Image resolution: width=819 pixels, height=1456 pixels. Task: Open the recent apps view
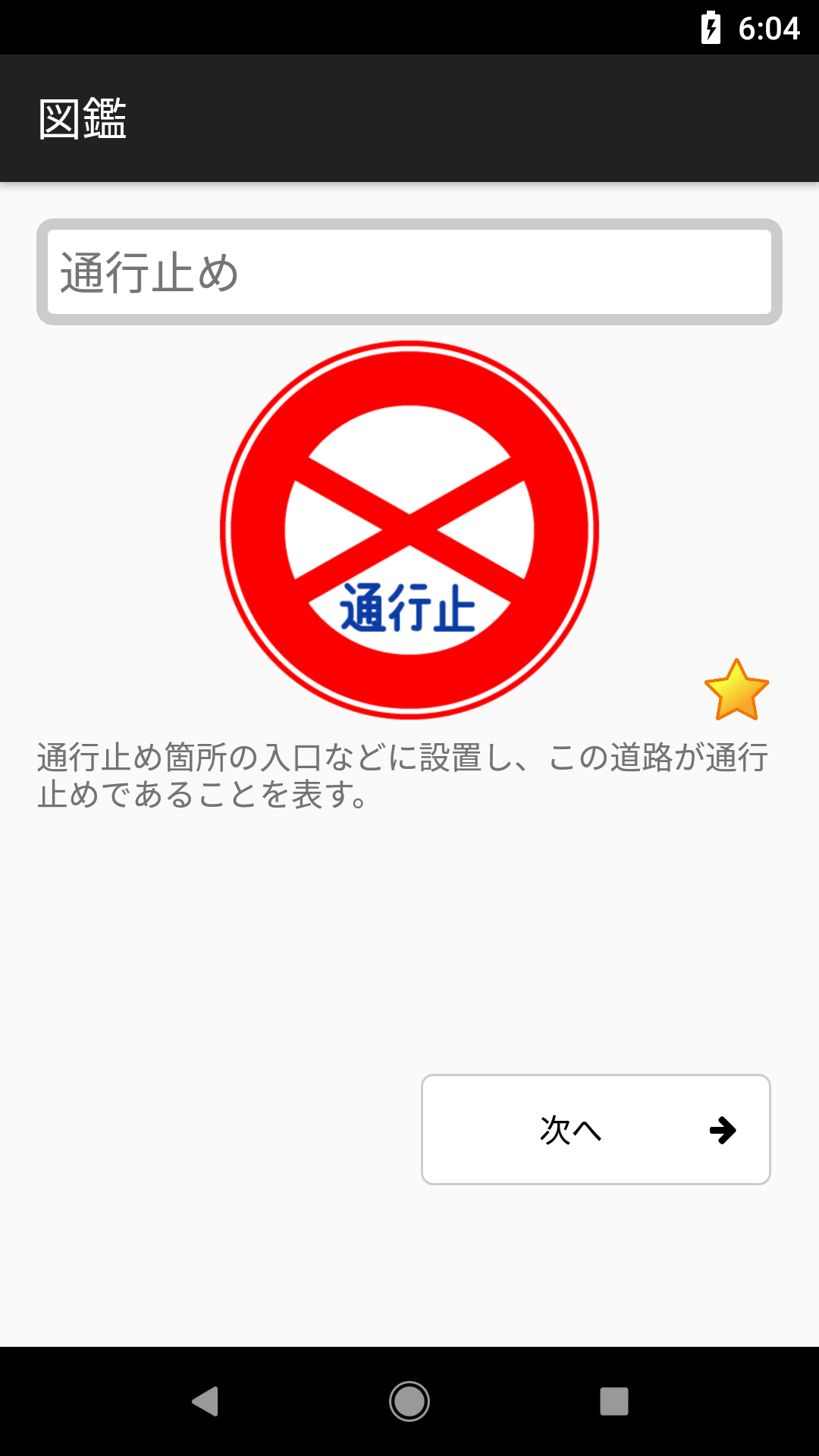(x=614, y=1401)
